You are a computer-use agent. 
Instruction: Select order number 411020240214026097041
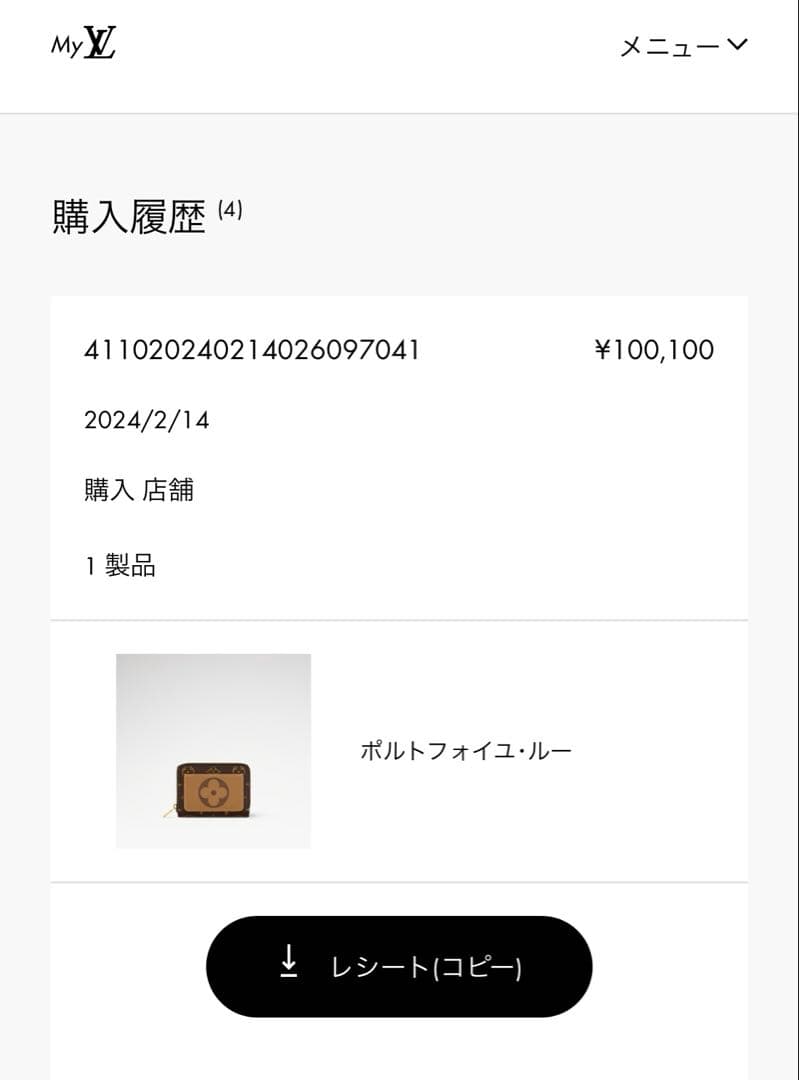253,349
